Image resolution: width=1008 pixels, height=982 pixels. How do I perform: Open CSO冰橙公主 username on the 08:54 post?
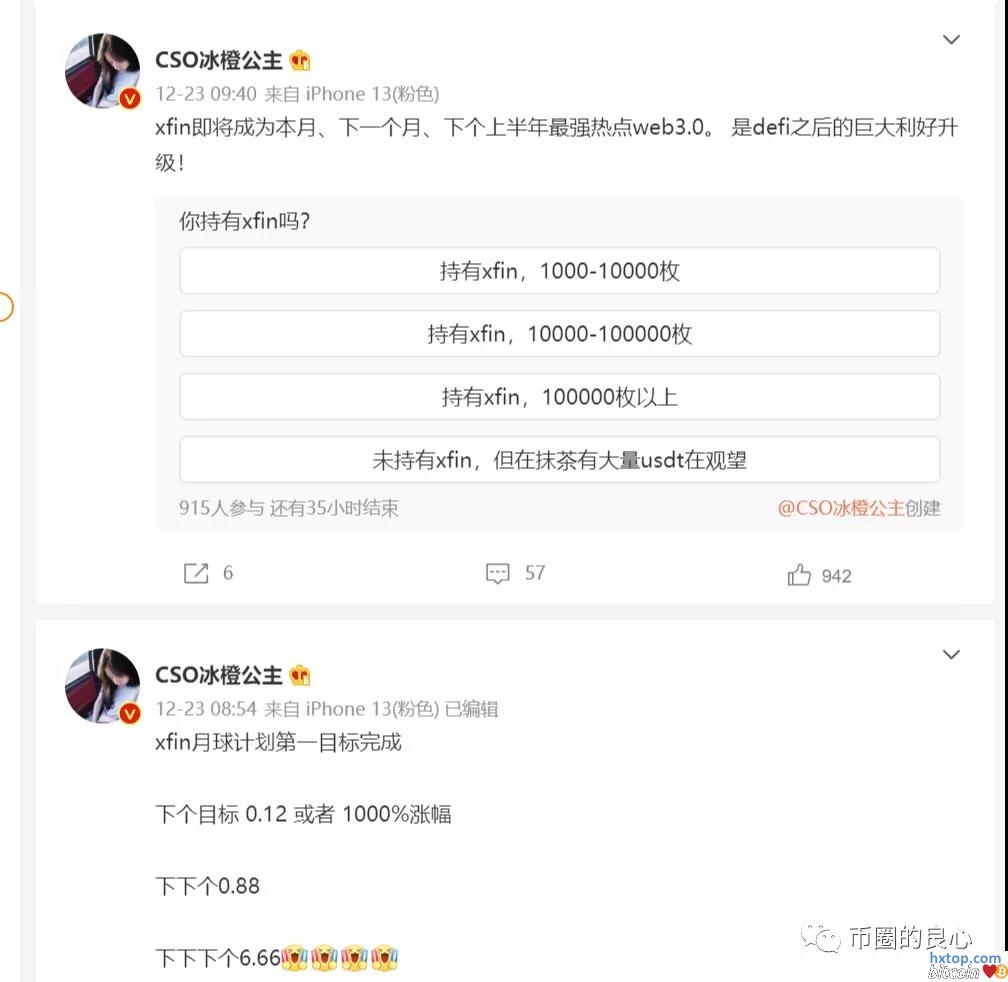pos(218,675)
